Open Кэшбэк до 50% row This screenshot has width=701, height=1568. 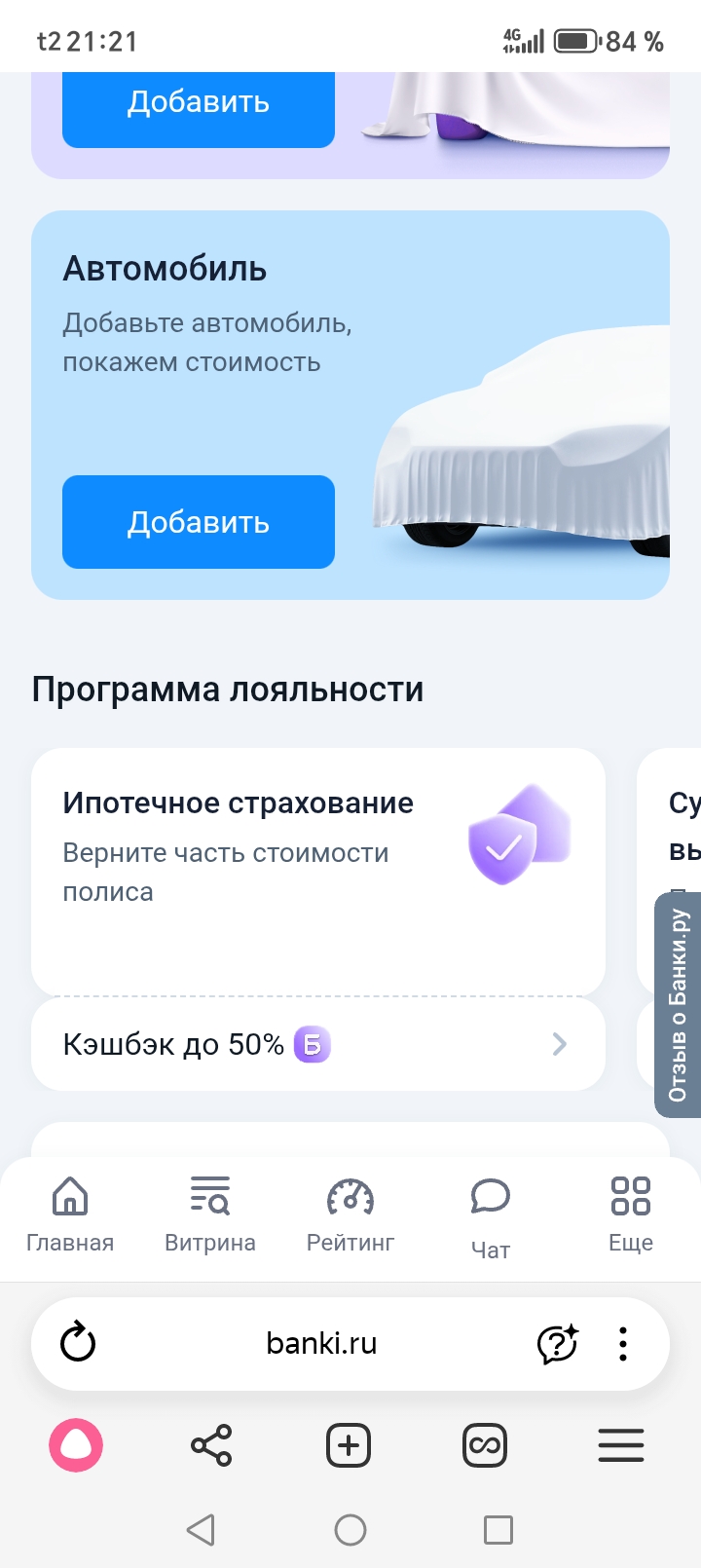[x=317, y=1044]
